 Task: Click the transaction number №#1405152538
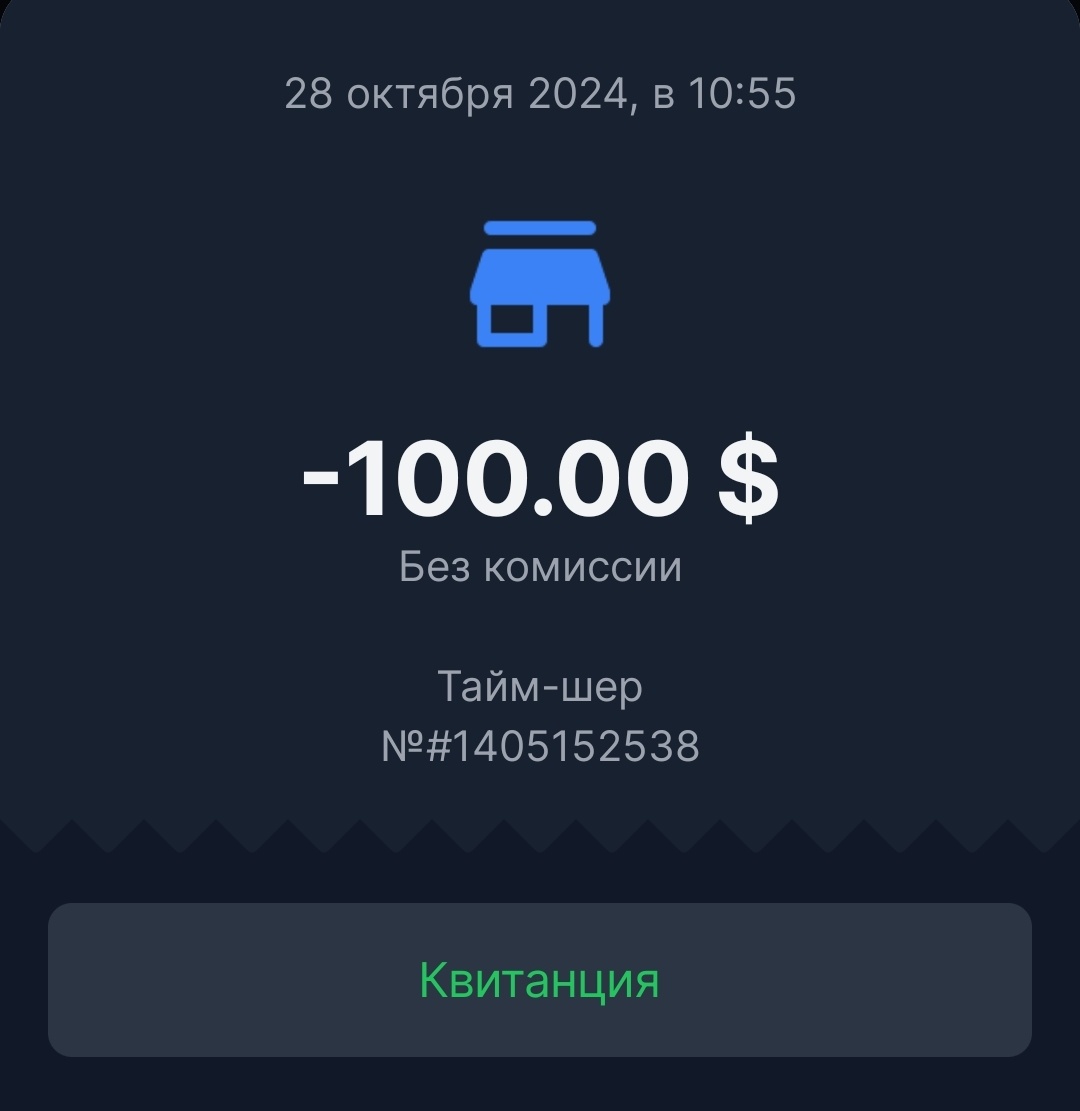click(x=540, y=745)
